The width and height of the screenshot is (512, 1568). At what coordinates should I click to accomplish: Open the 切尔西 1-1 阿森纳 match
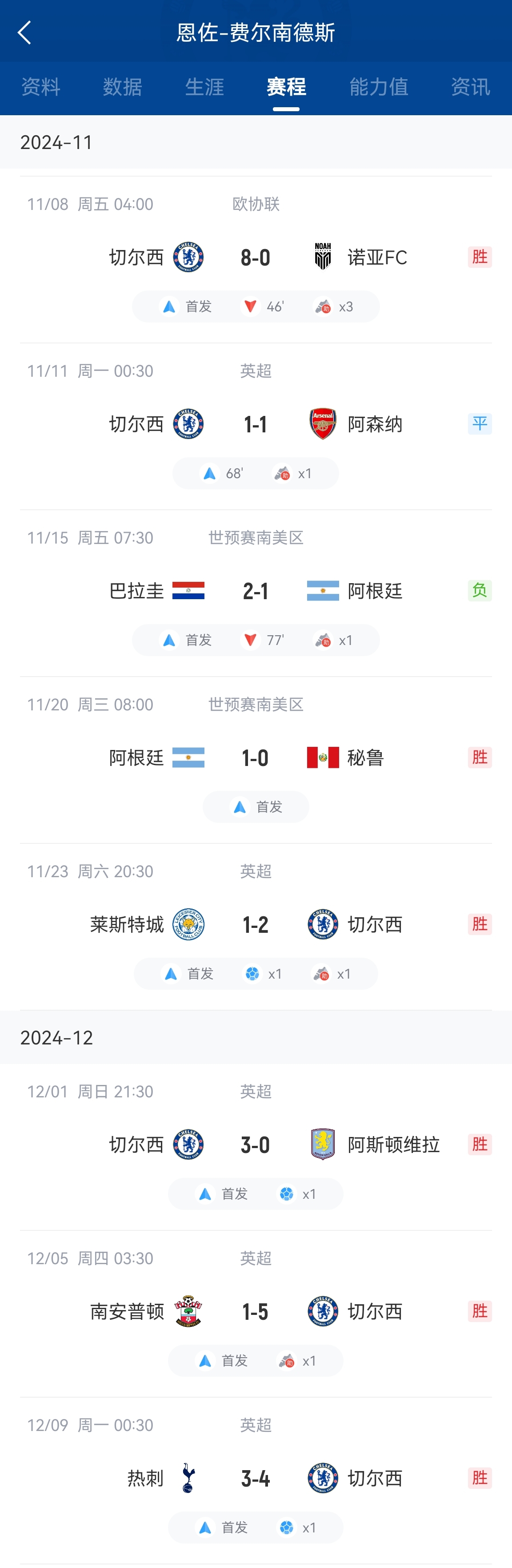(256, 424)
